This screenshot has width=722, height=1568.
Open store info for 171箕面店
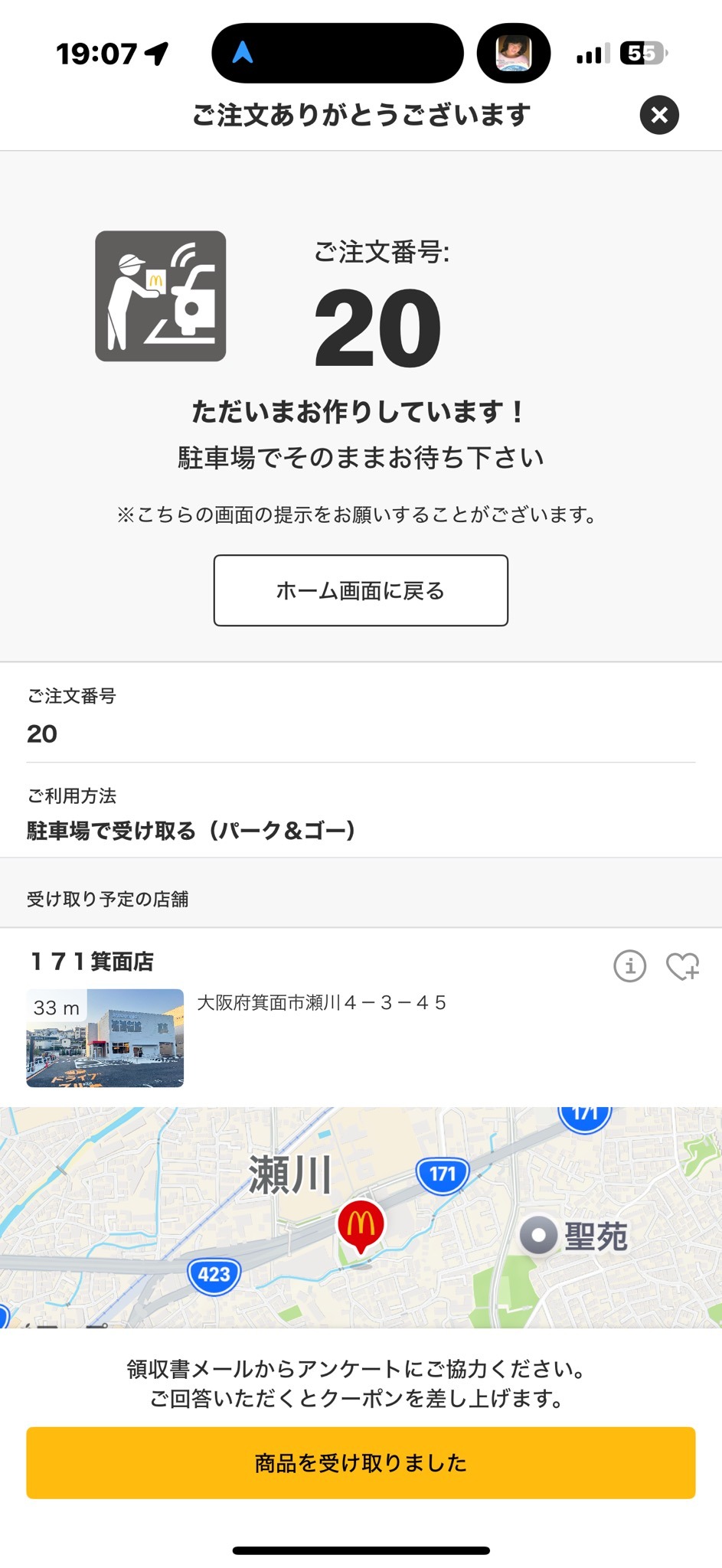coord(629,965)
